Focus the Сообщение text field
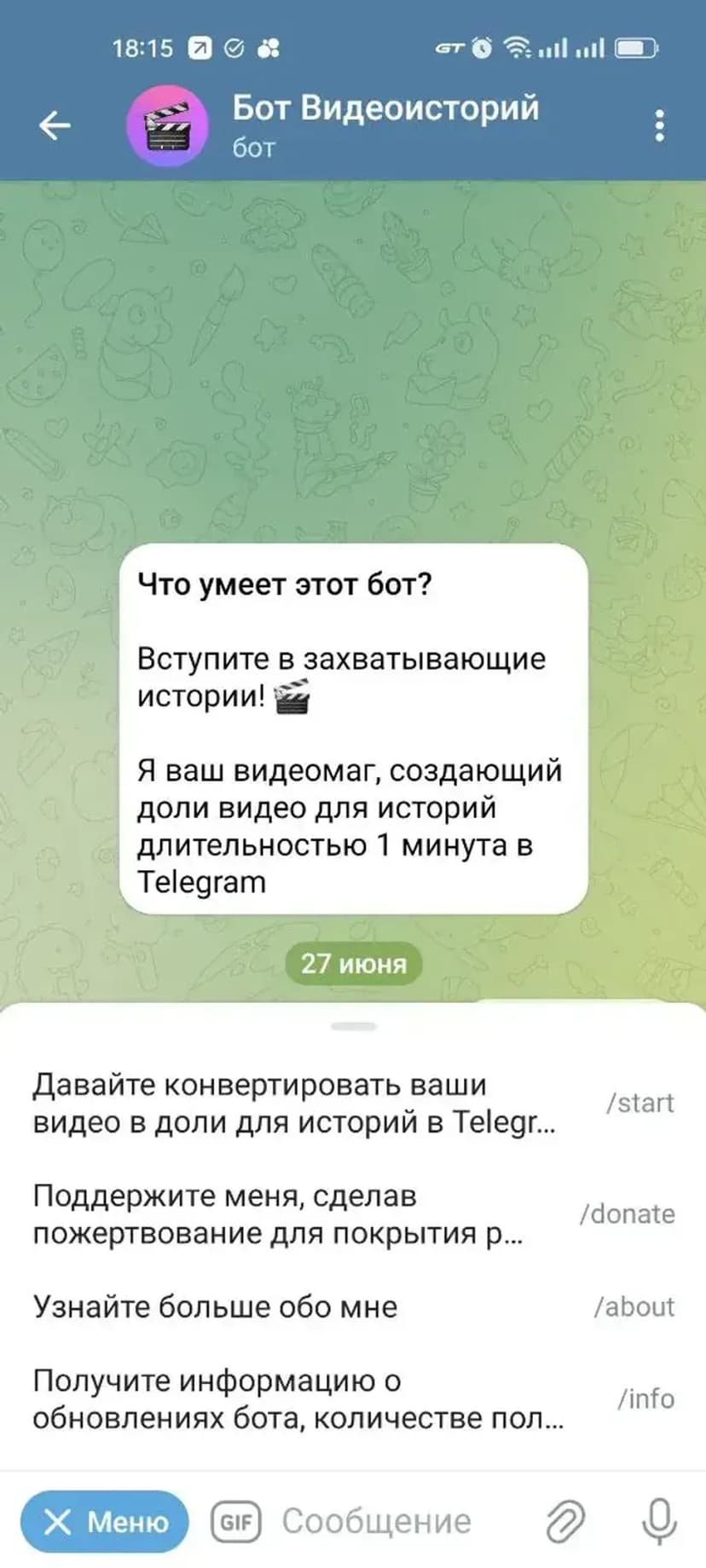 [x=392, y=1521]
